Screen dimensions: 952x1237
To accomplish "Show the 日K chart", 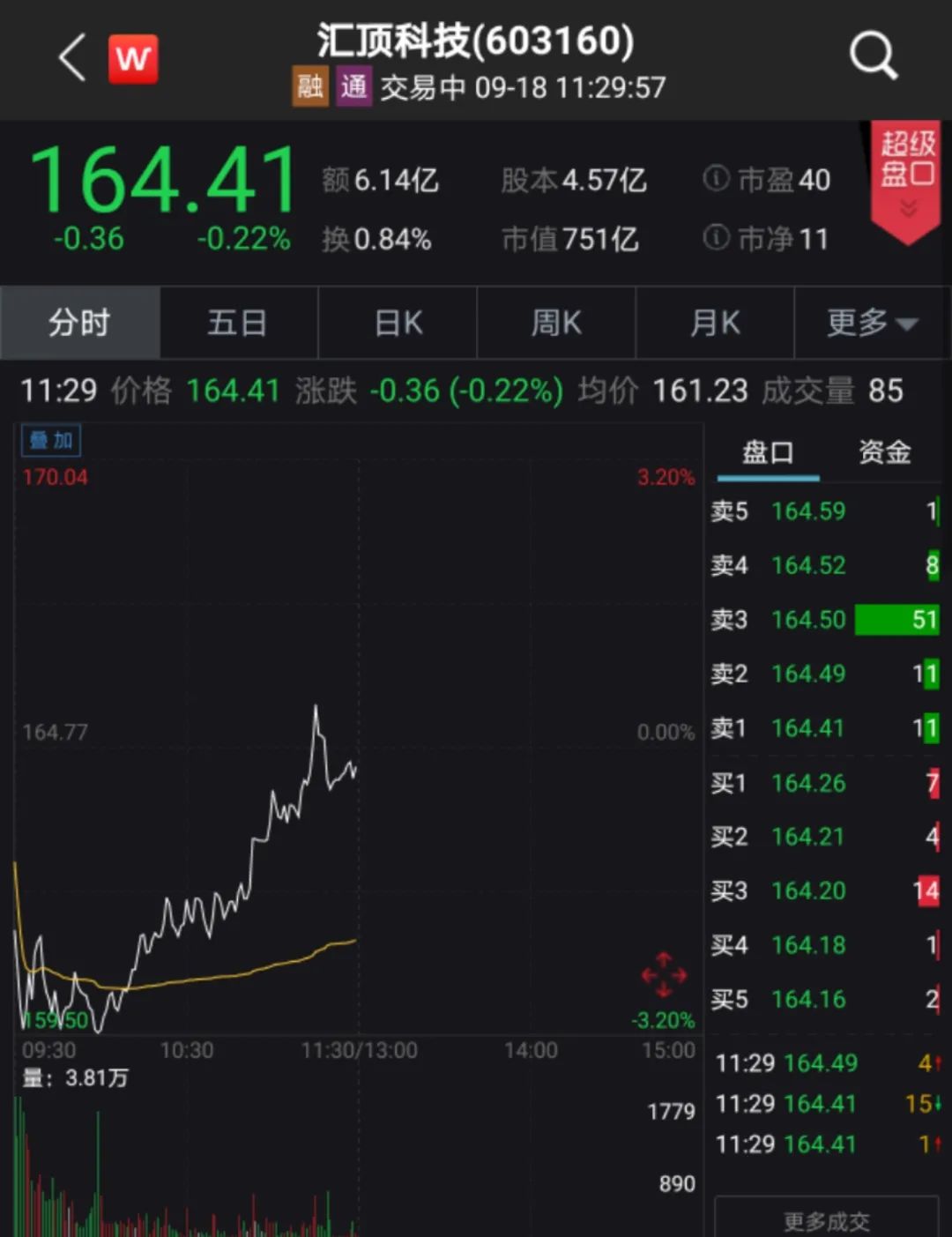I will [398, 323].
